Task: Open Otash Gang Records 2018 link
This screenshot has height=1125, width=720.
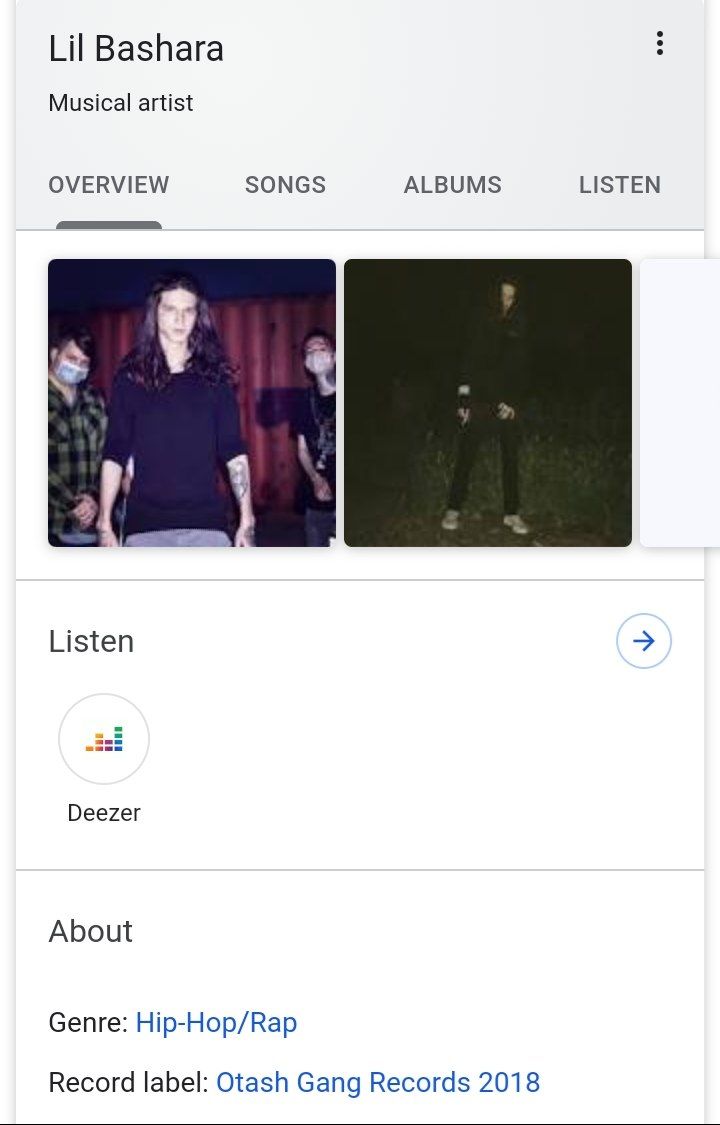Action: click(x=378, y=1082)
